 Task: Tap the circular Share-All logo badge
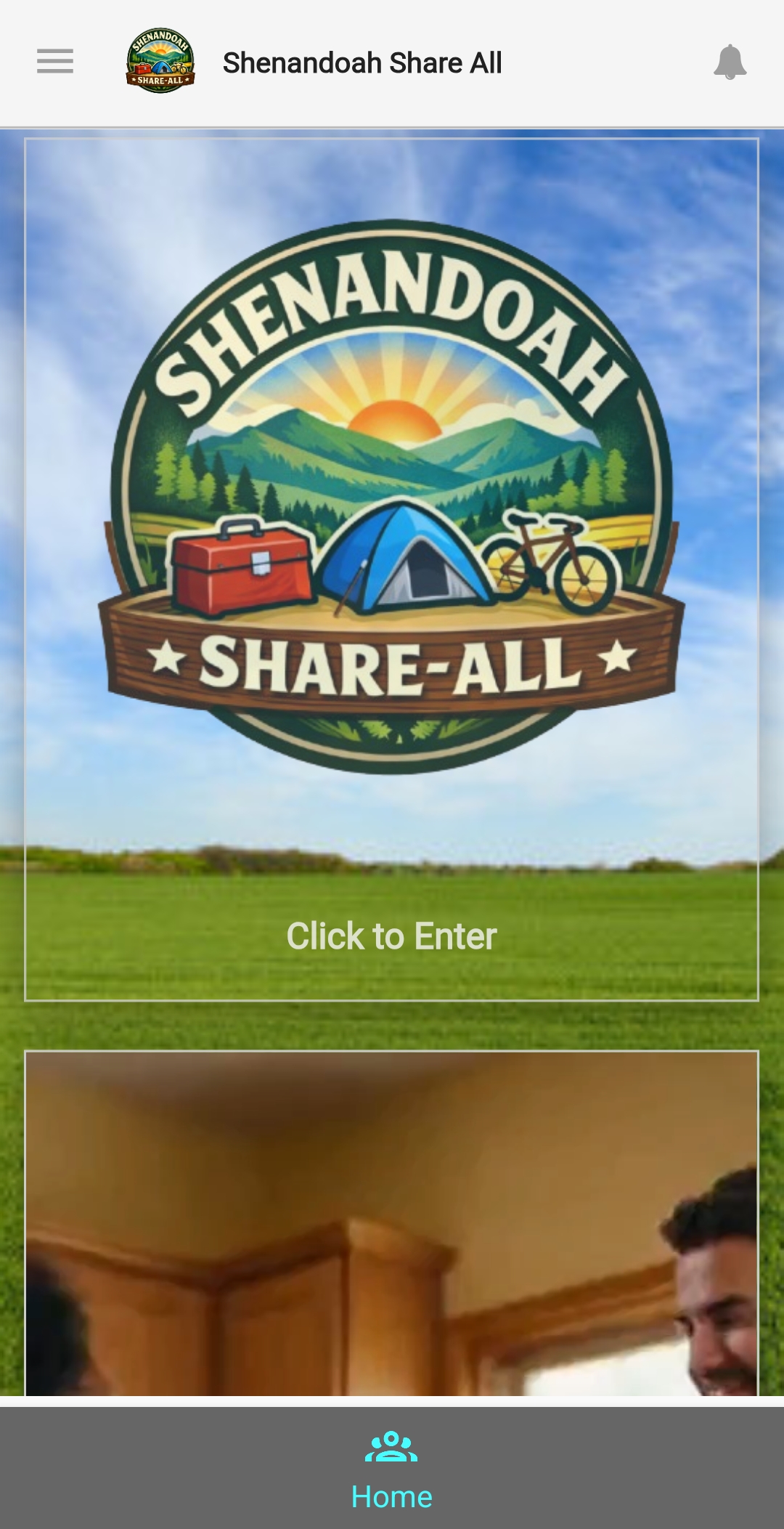tap(392, 494)
